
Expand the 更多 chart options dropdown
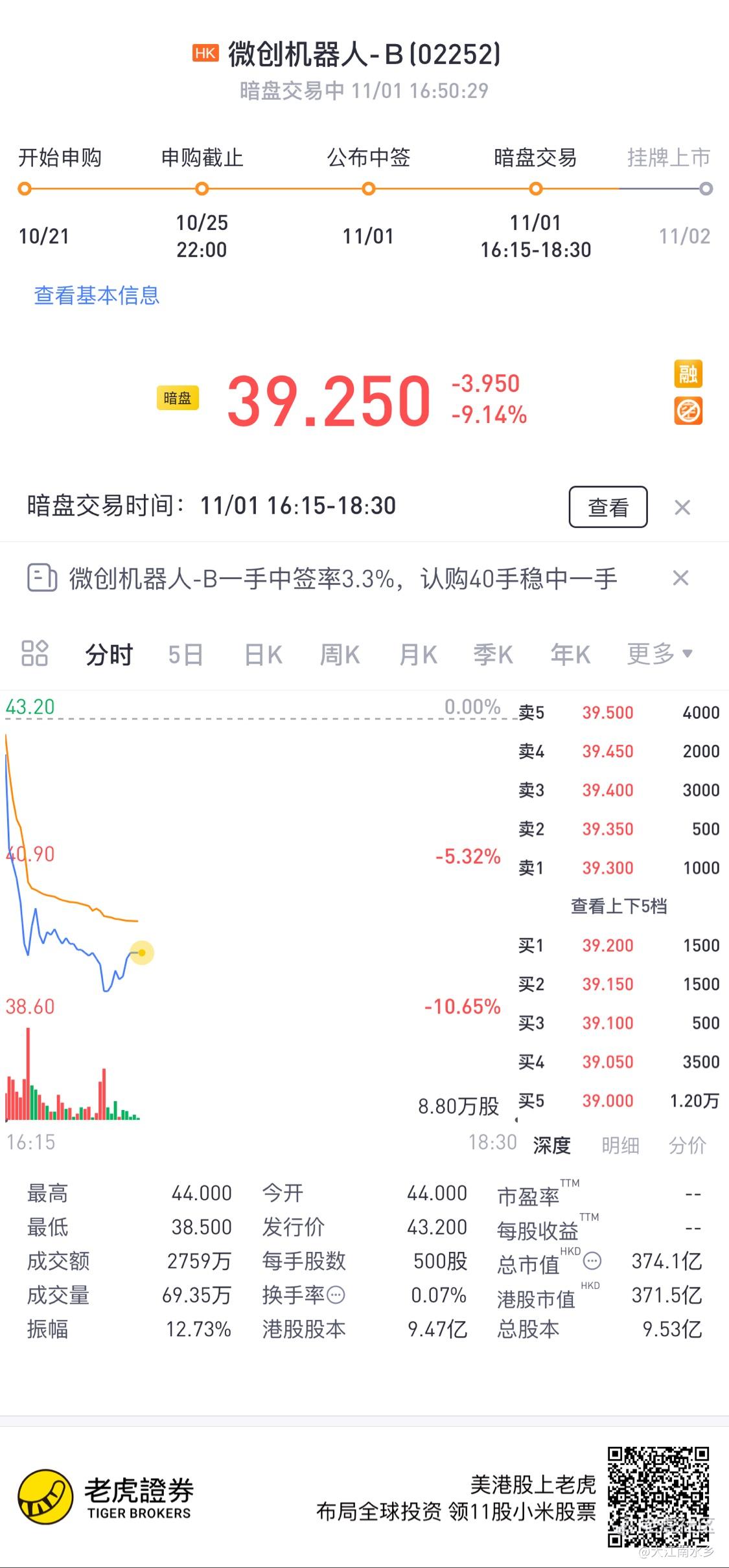(660, 654)
